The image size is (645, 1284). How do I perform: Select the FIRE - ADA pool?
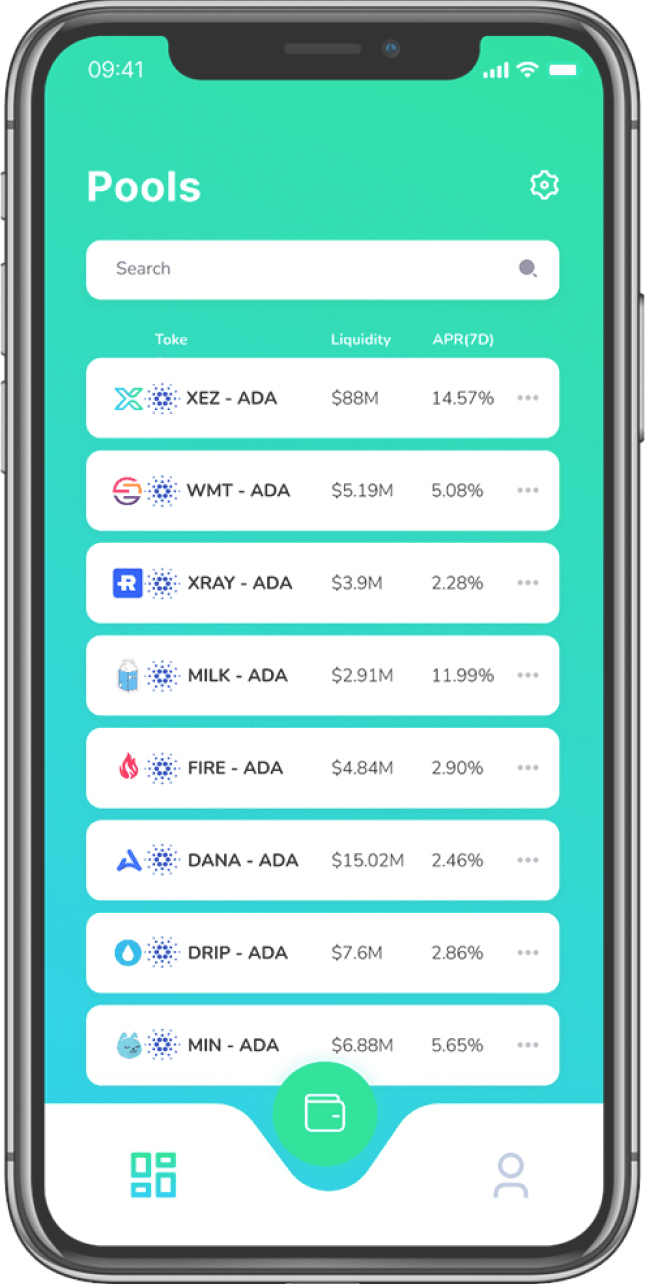[300, 768]
